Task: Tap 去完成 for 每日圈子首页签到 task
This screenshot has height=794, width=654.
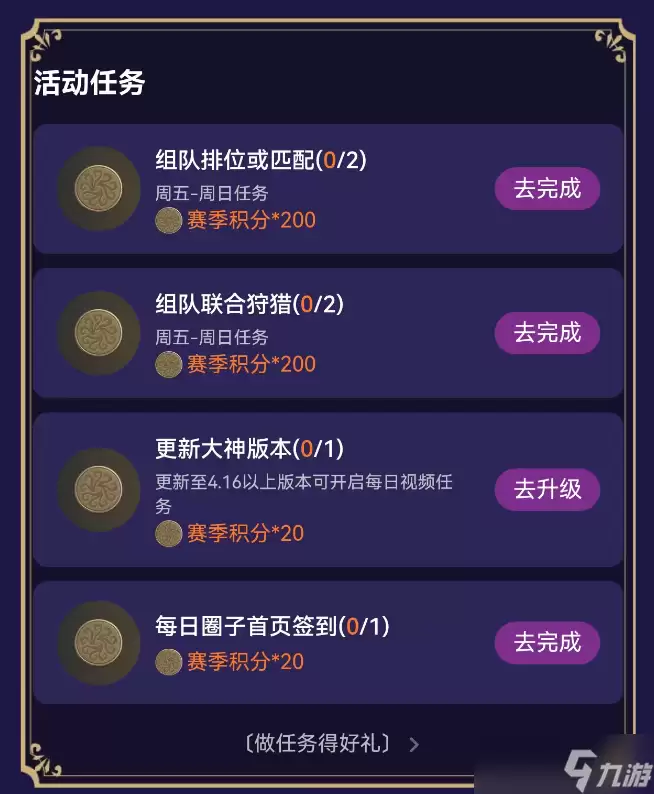Action: click(547, 642)
